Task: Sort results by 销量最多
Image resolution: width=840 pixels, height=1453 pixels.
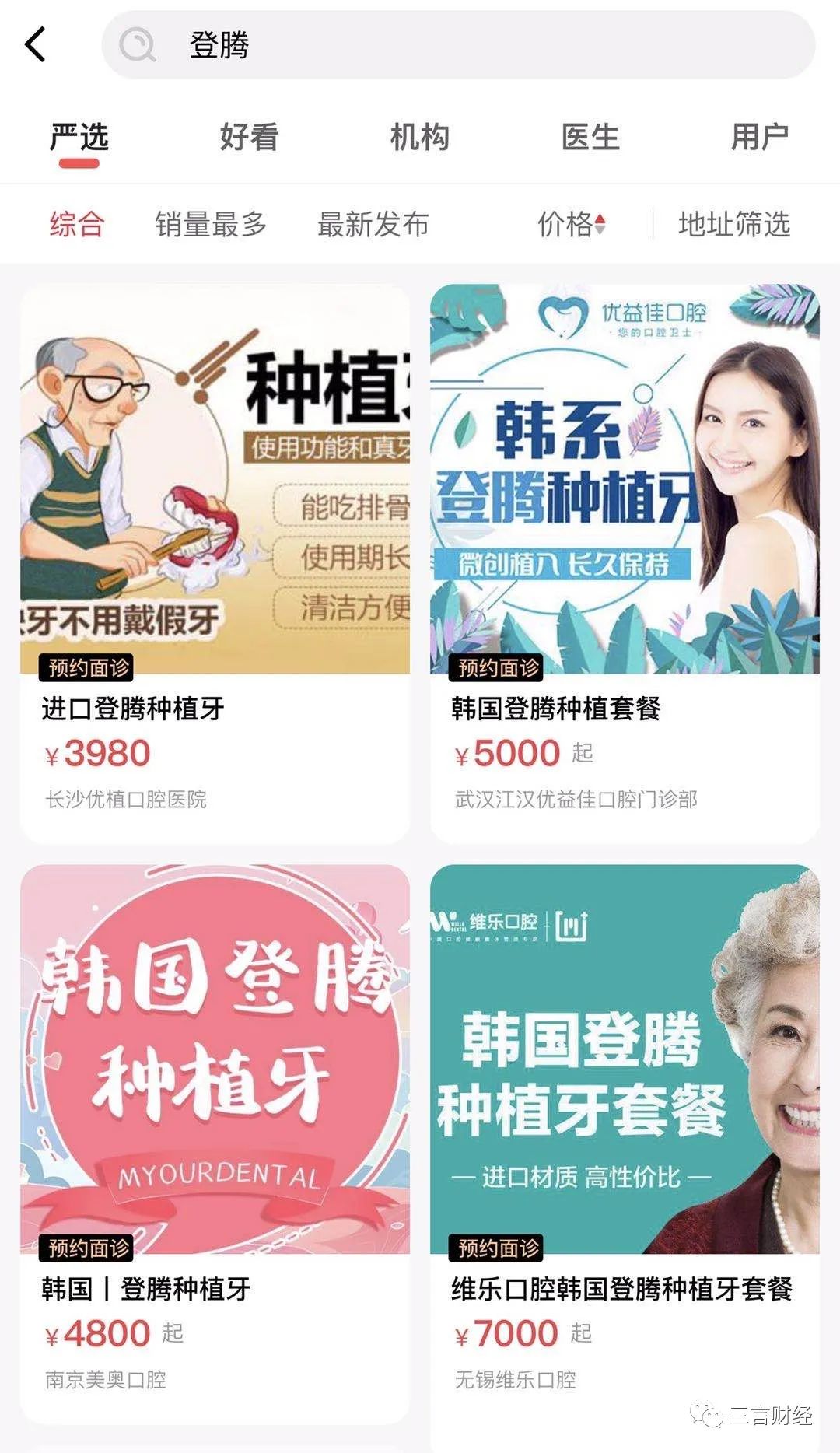Action: coord(211,224)
